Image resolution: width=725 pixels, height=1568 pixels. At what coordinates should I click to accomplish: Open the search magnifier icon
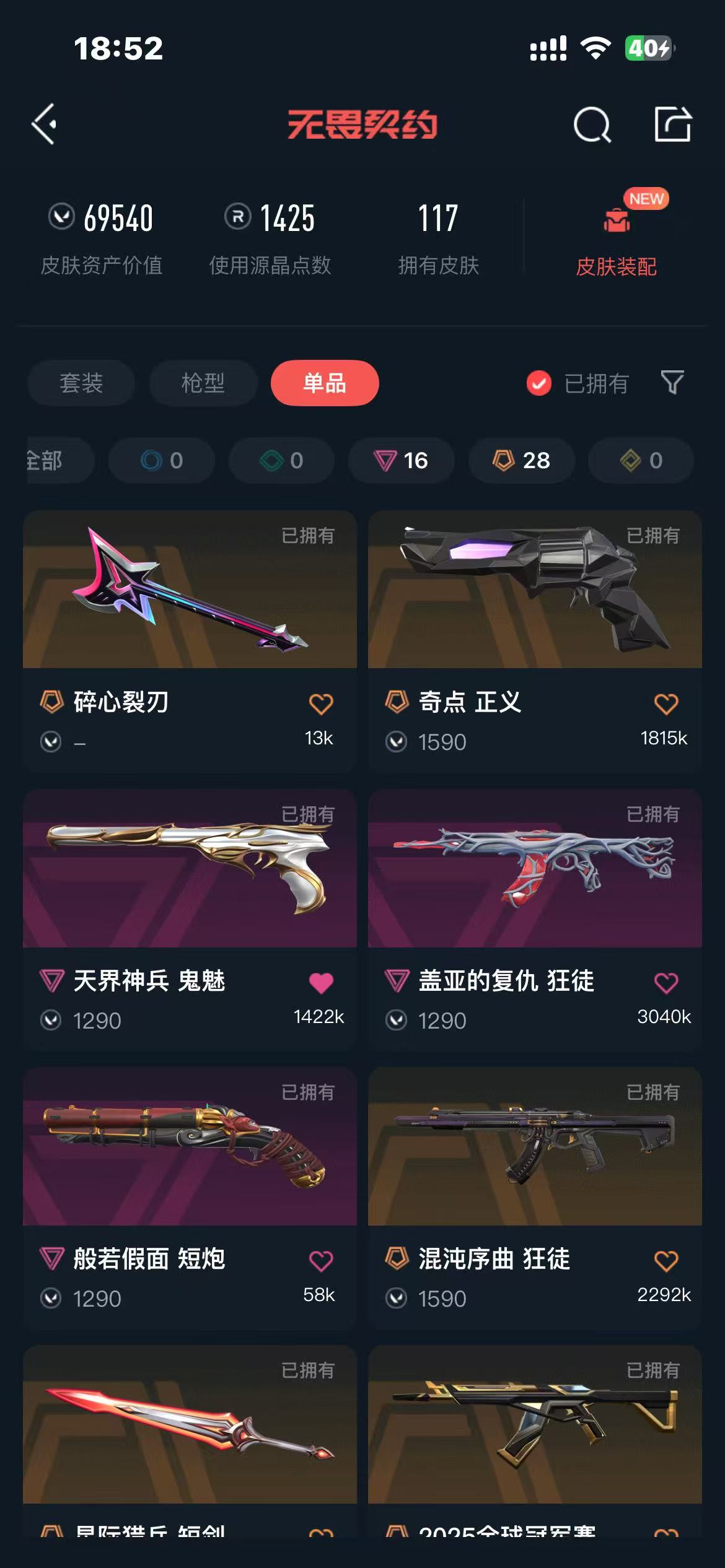point(592,124)
